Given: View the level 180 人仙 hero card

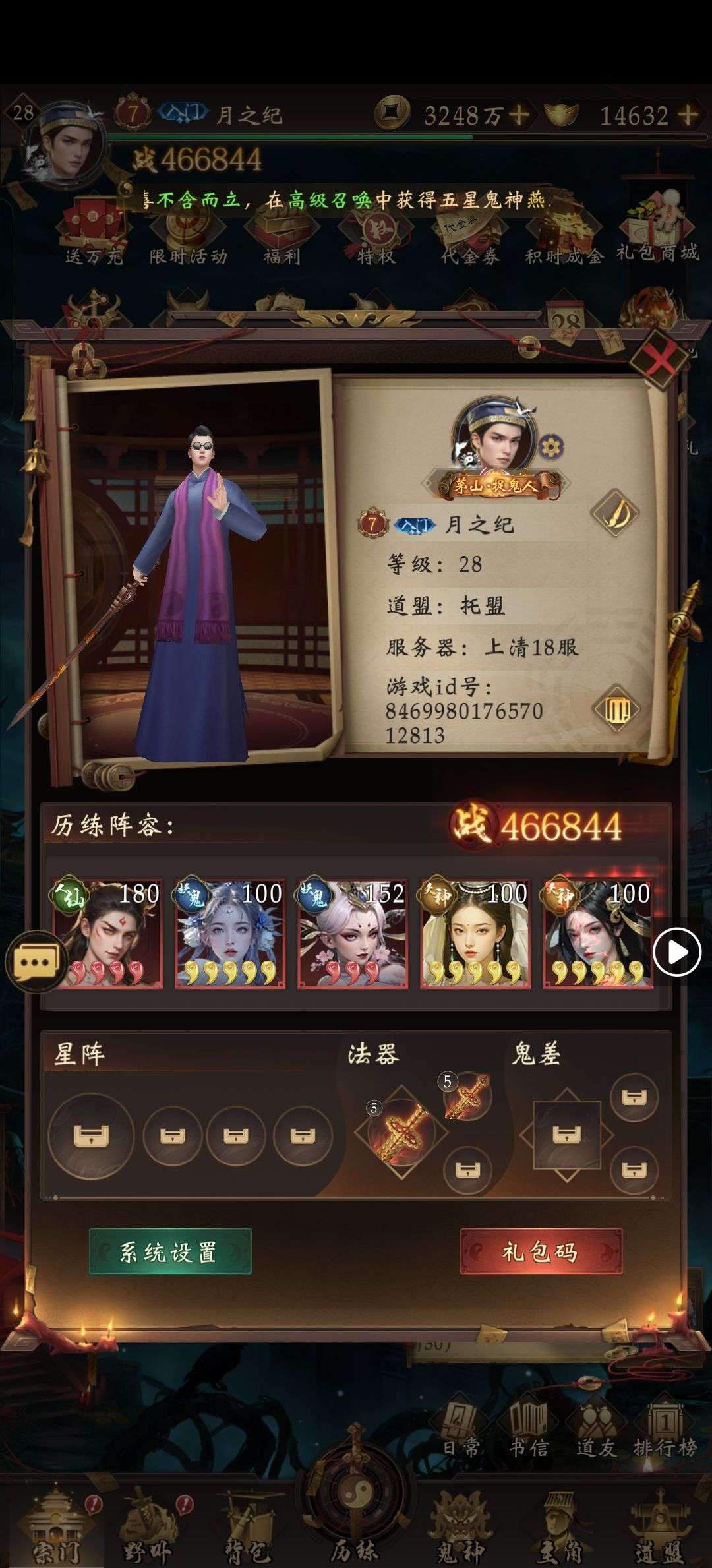Looking at the screenshot, I should click(107, 934).
